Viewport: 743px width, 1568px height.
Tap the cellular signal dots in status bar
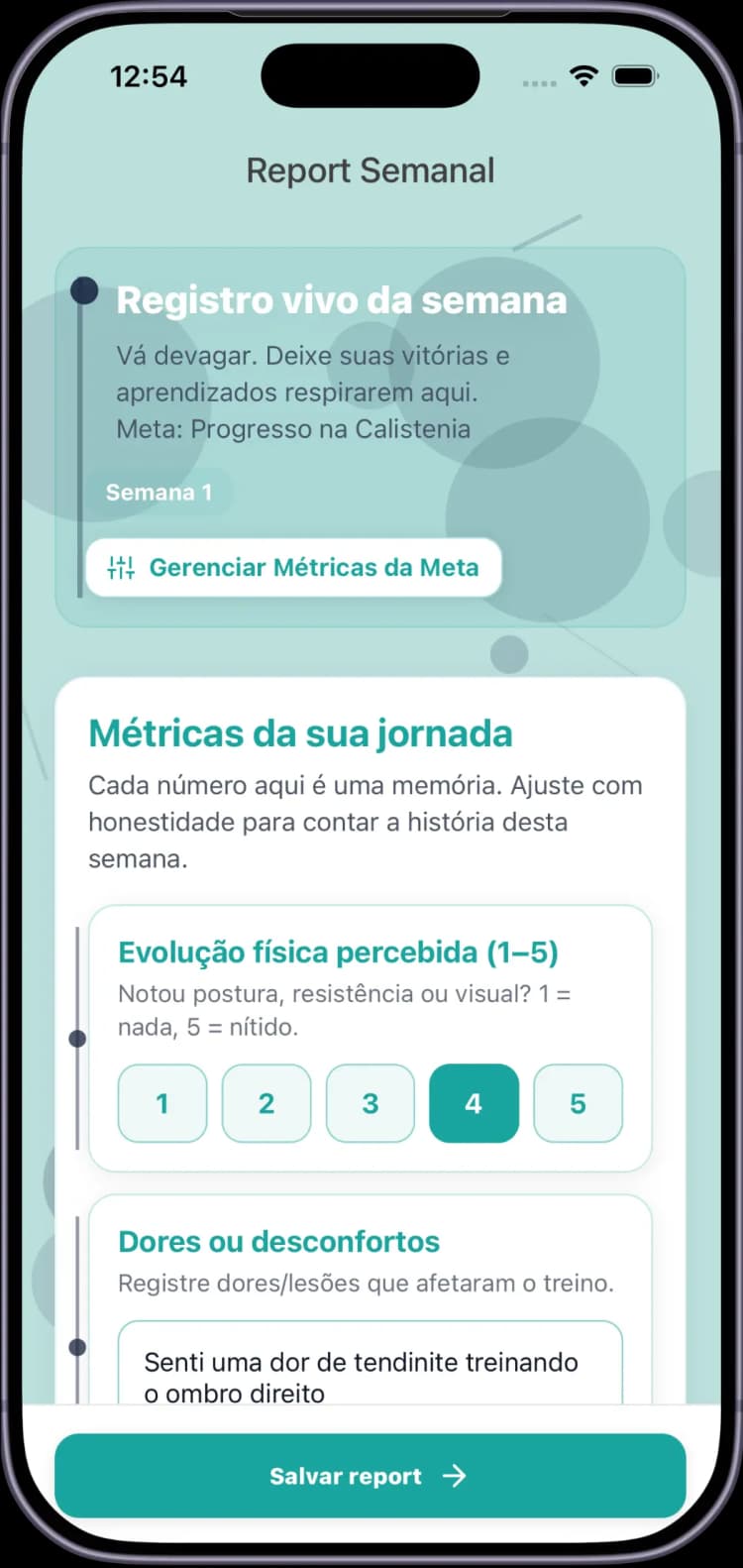(x=539, y=83)
